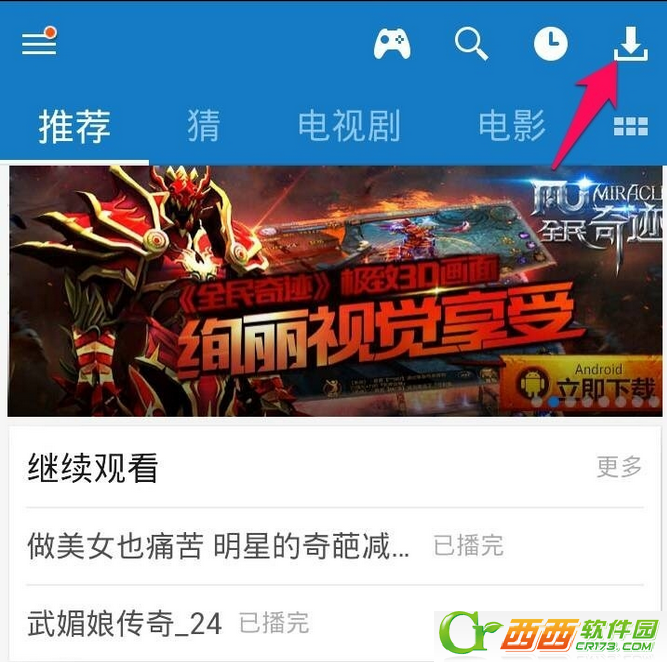The image size is (667, 662).
Task: Expand all channels grid icon
Action: 630,127
